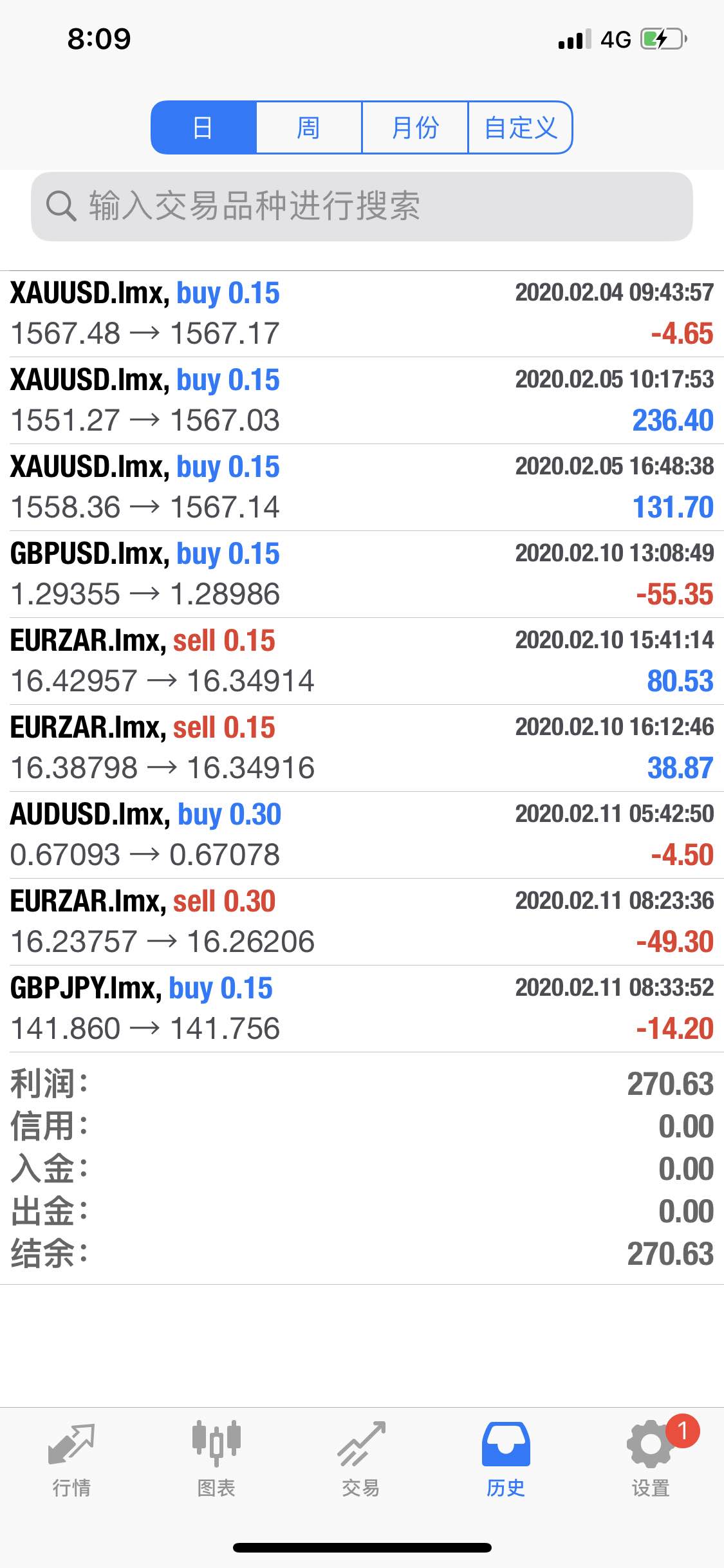
Task: Open the EURZAR trade with 38.87 profit
Action: 362,748
